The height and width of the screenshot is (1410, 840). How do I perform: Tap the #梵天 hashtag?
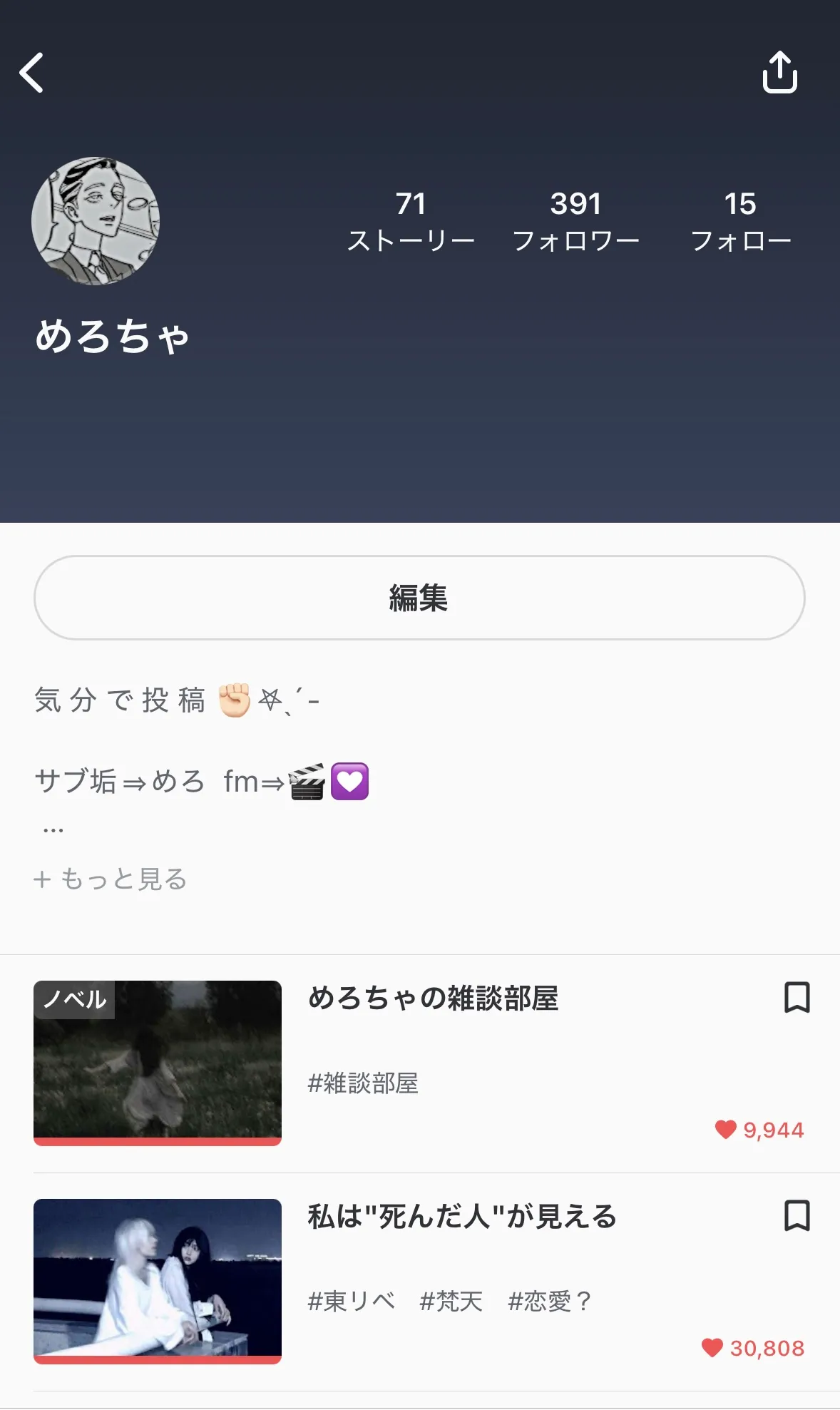click(x=451, y=1302)
